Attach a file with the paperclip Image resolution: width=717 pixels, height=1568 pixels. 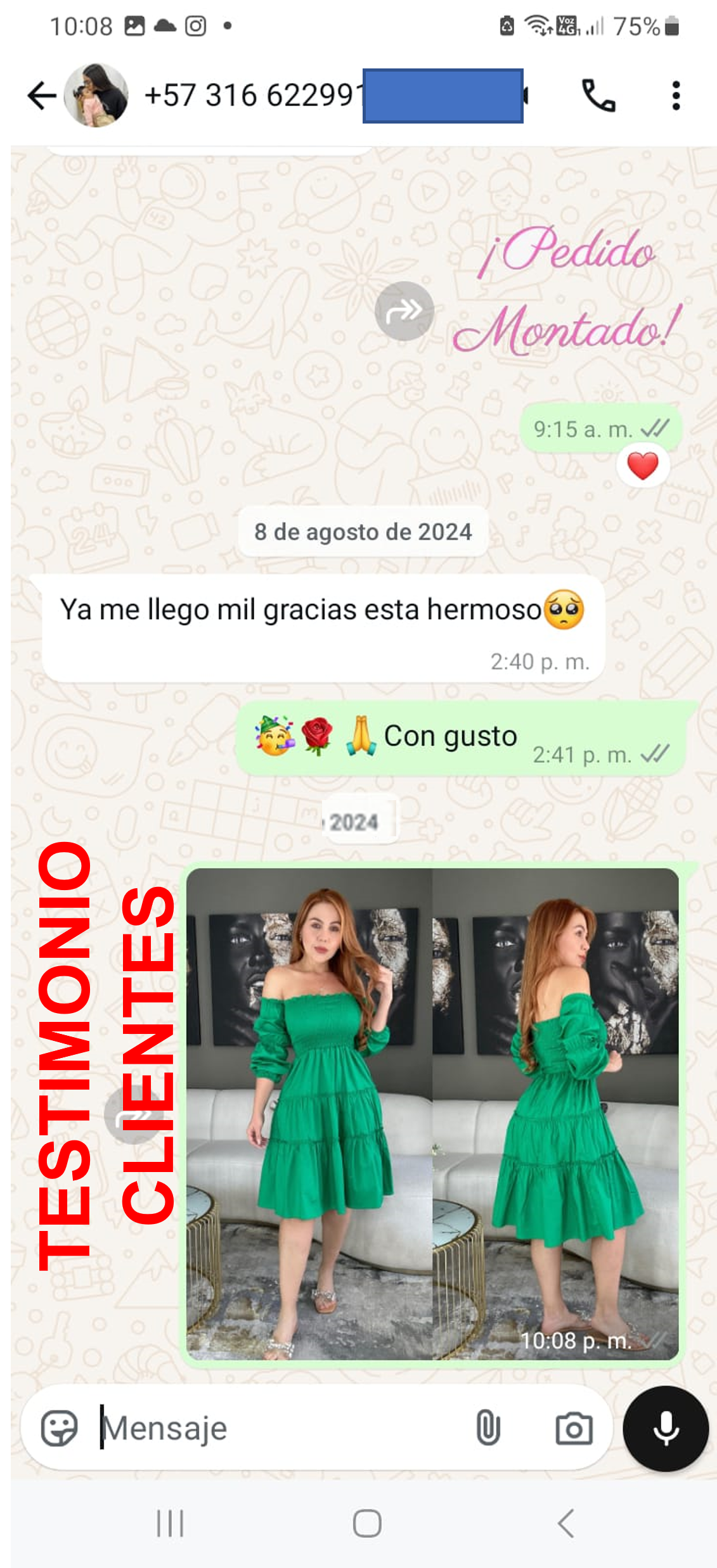coord(488,1428)
